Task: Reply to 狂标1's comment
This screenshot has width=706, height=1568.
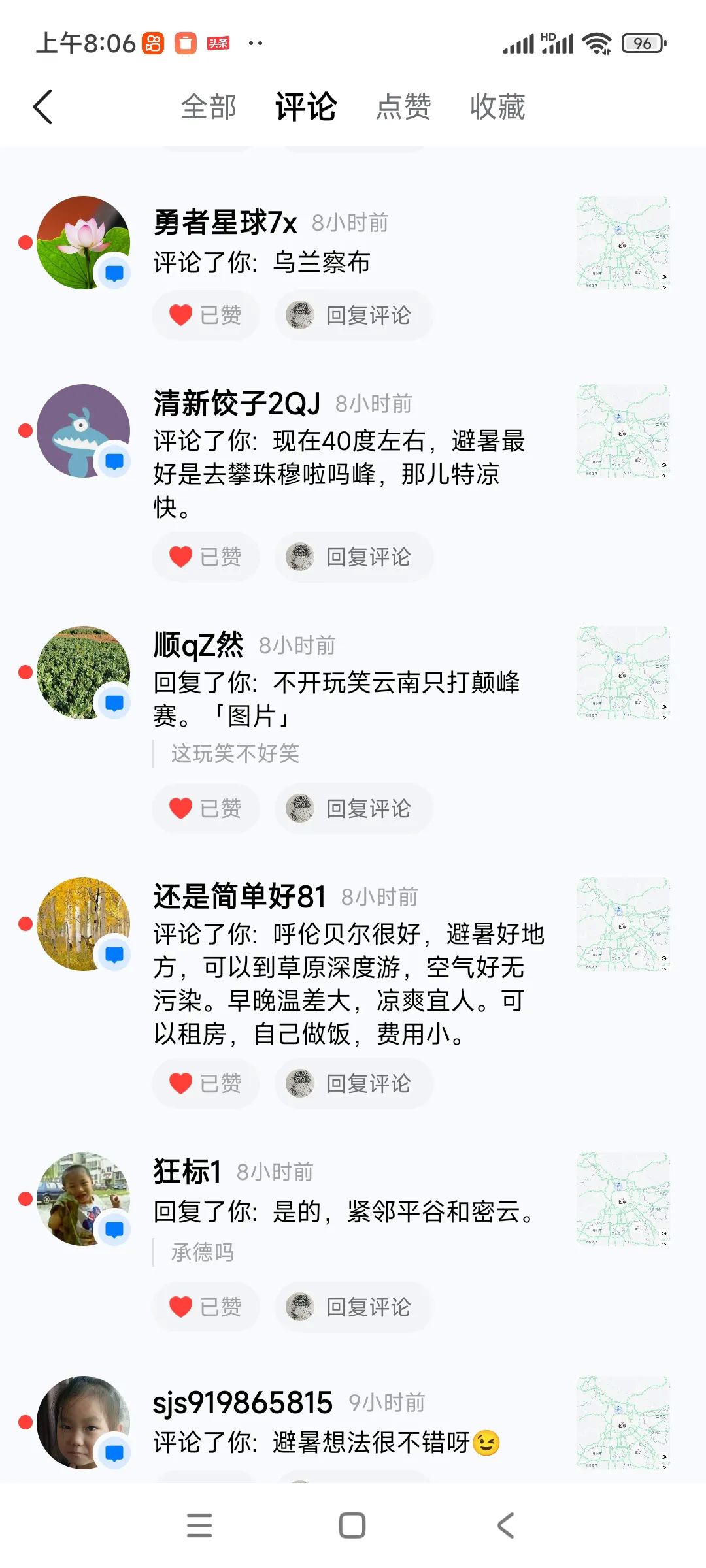Action: tap(354, 1307)
